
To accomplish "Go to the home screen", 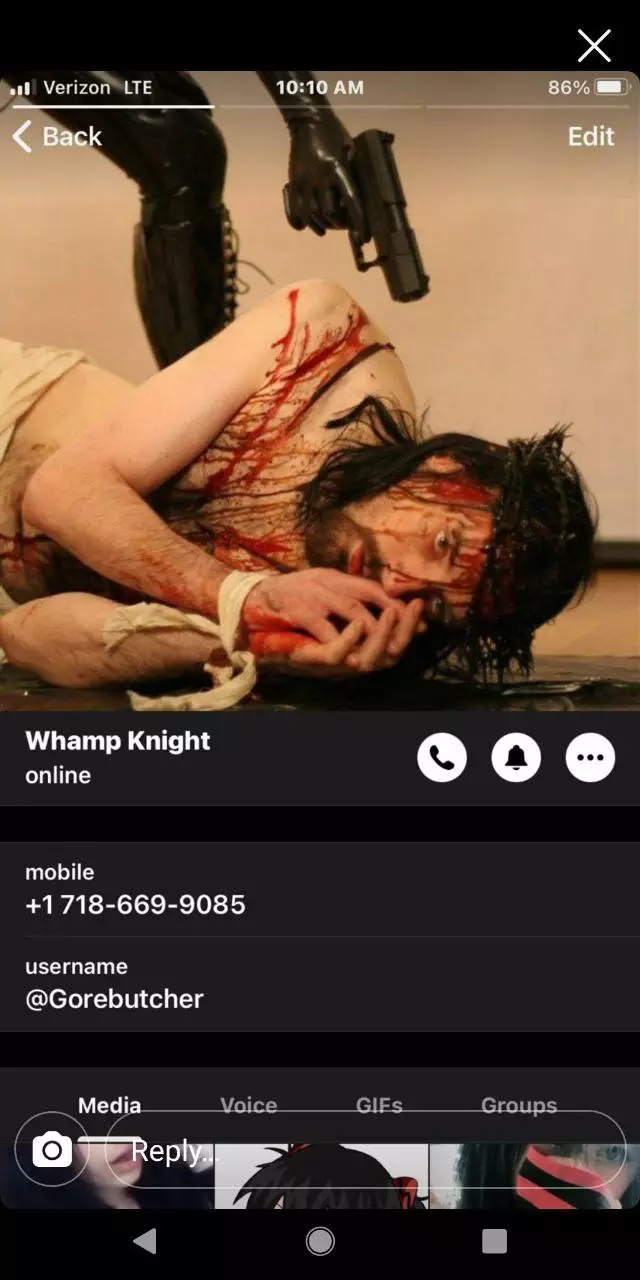I will (x=320, y=1241).
